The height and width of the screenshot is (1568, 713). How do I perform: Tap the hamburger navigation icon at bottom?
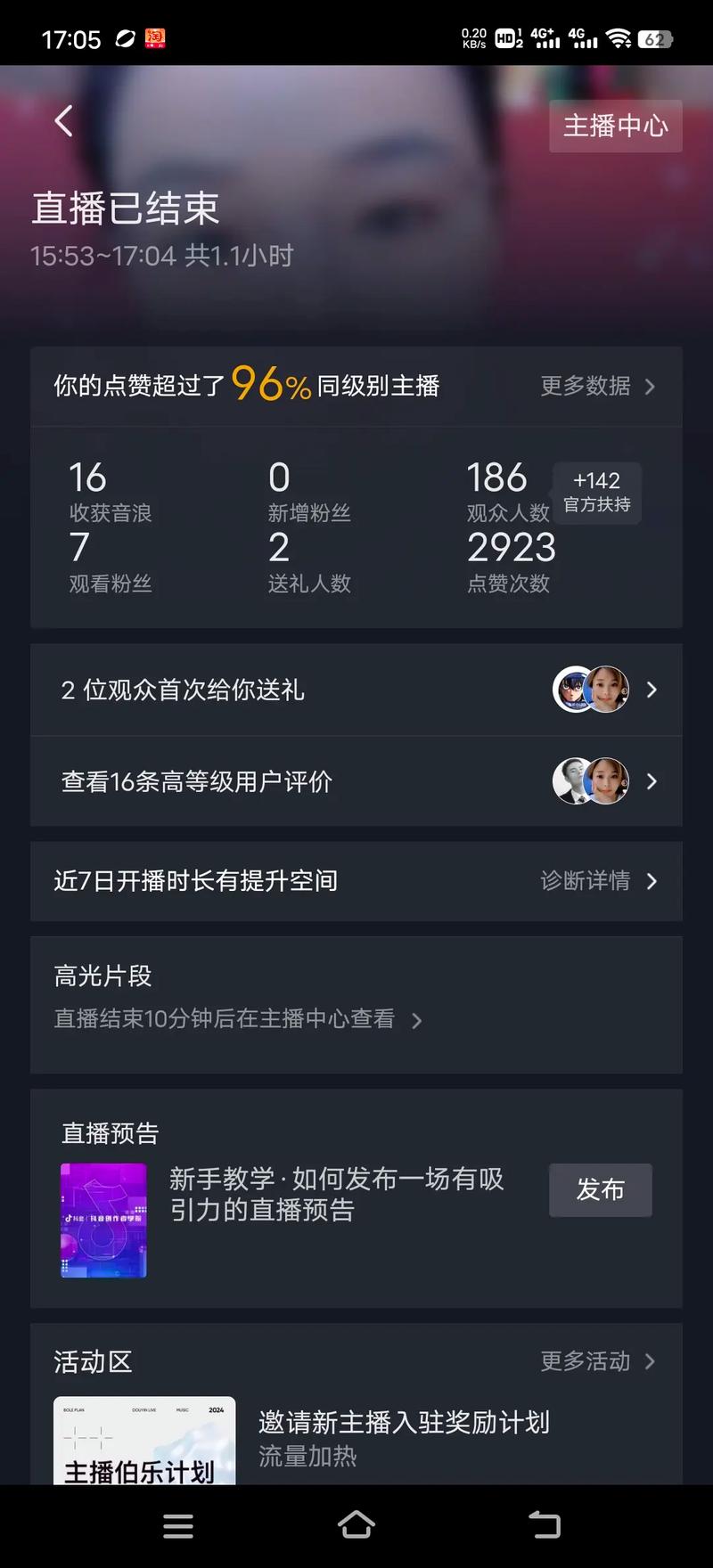178,1526
